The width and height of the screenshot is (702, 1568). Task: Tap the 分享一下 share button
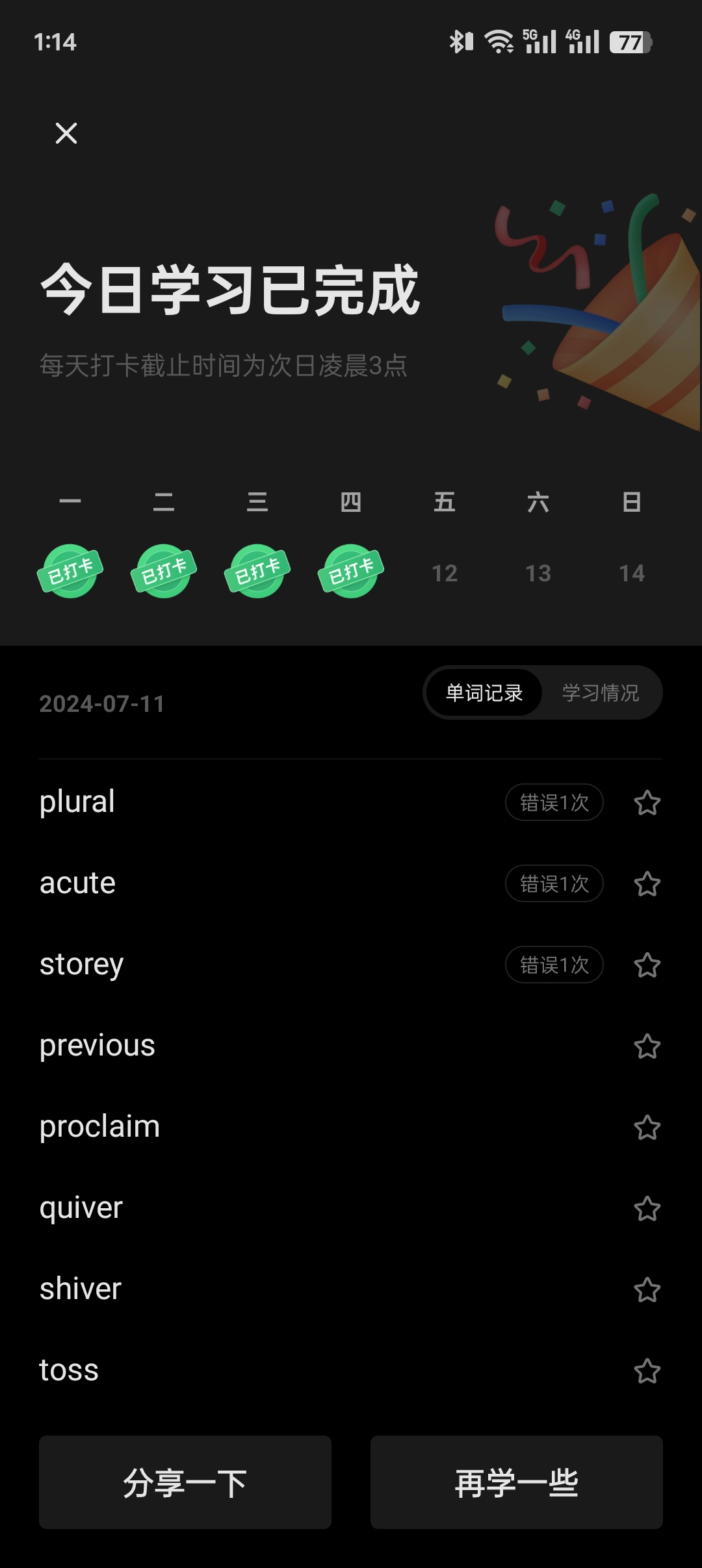185,1482
